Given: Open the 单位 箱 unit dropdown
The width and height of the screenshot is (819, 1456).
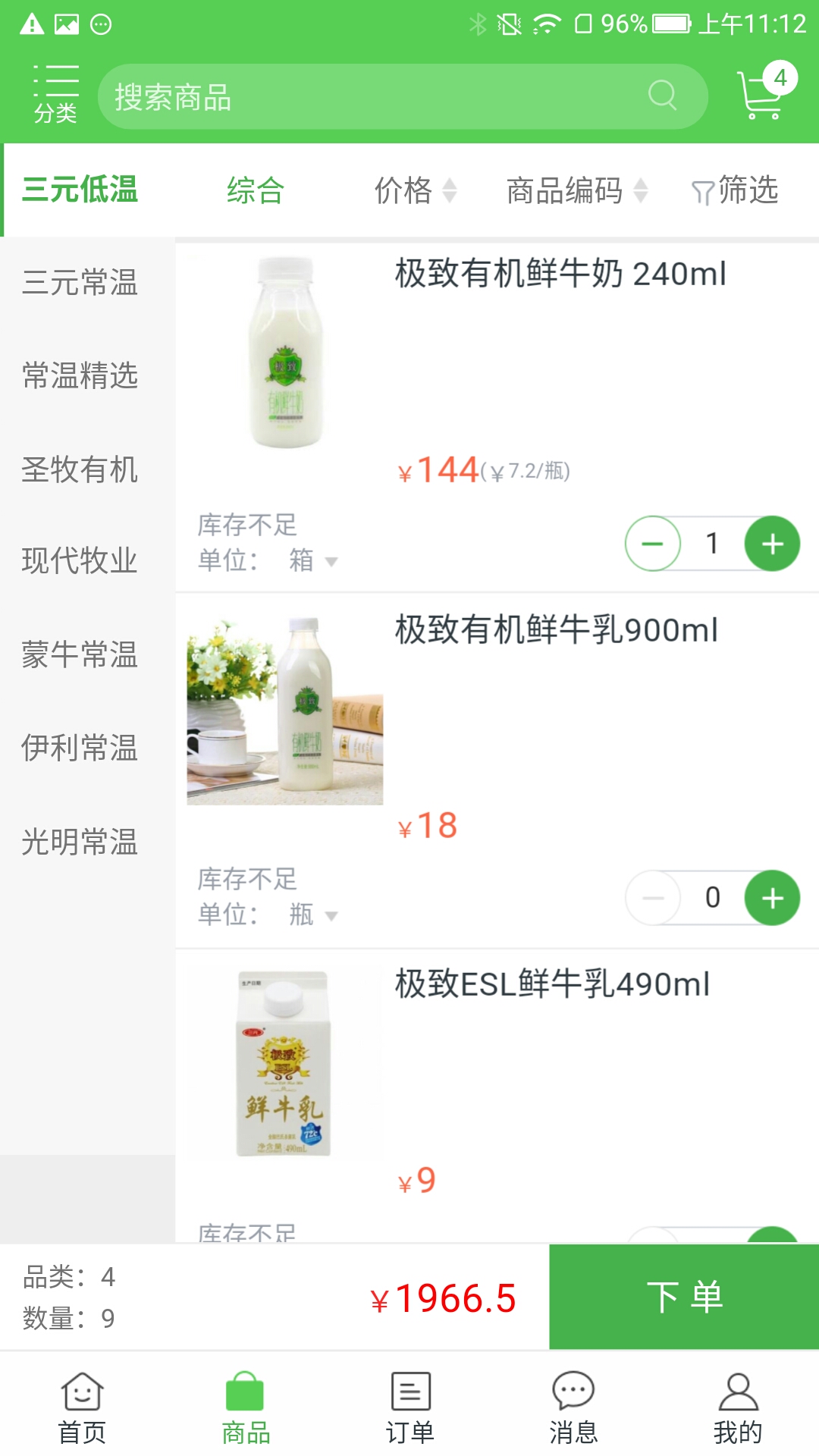Looking at the screenshot, I should (x=311, y=561).
